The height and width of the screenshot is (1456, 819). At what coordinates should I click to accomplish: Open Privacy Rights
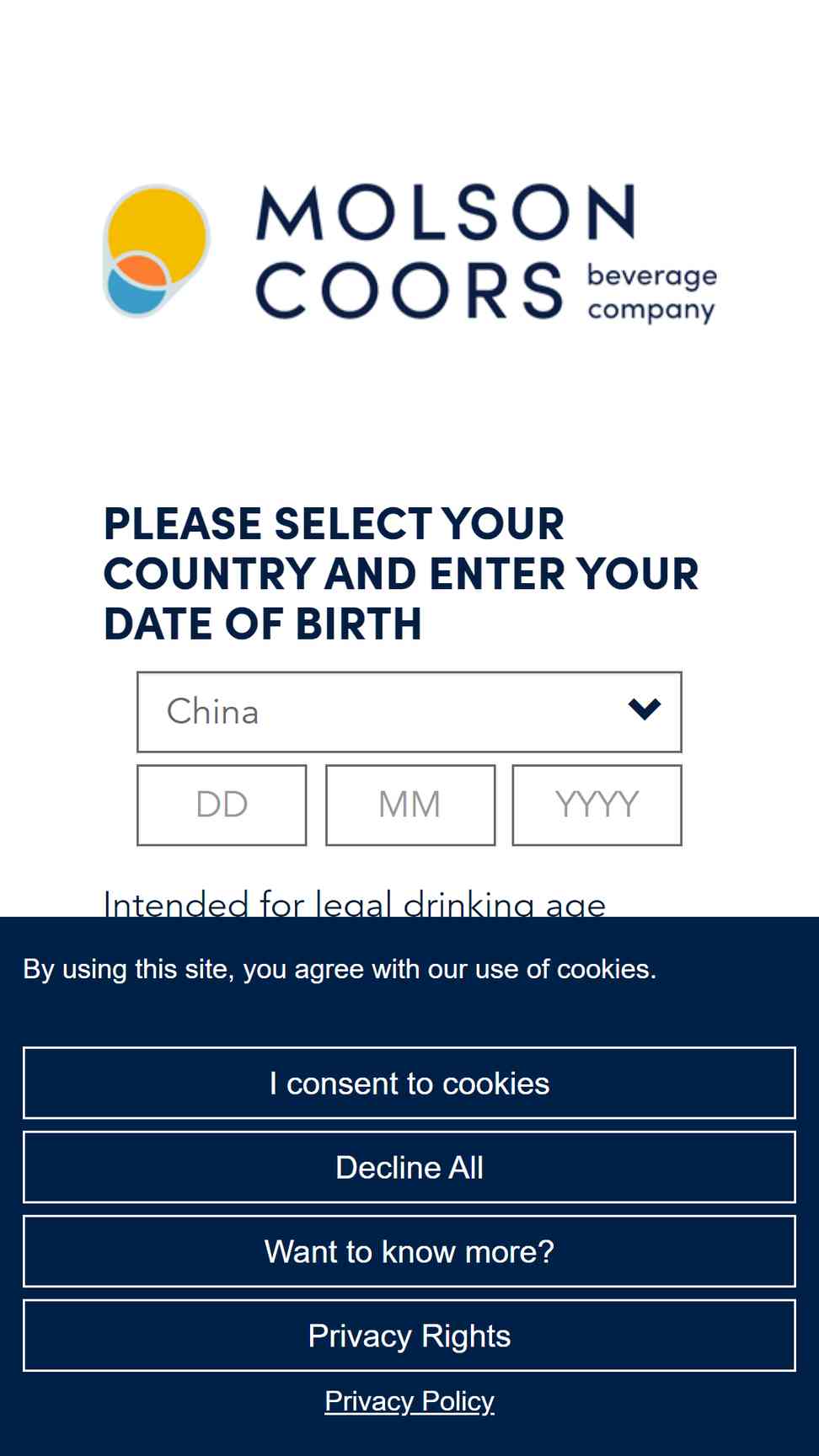[x=409, y=1336]
